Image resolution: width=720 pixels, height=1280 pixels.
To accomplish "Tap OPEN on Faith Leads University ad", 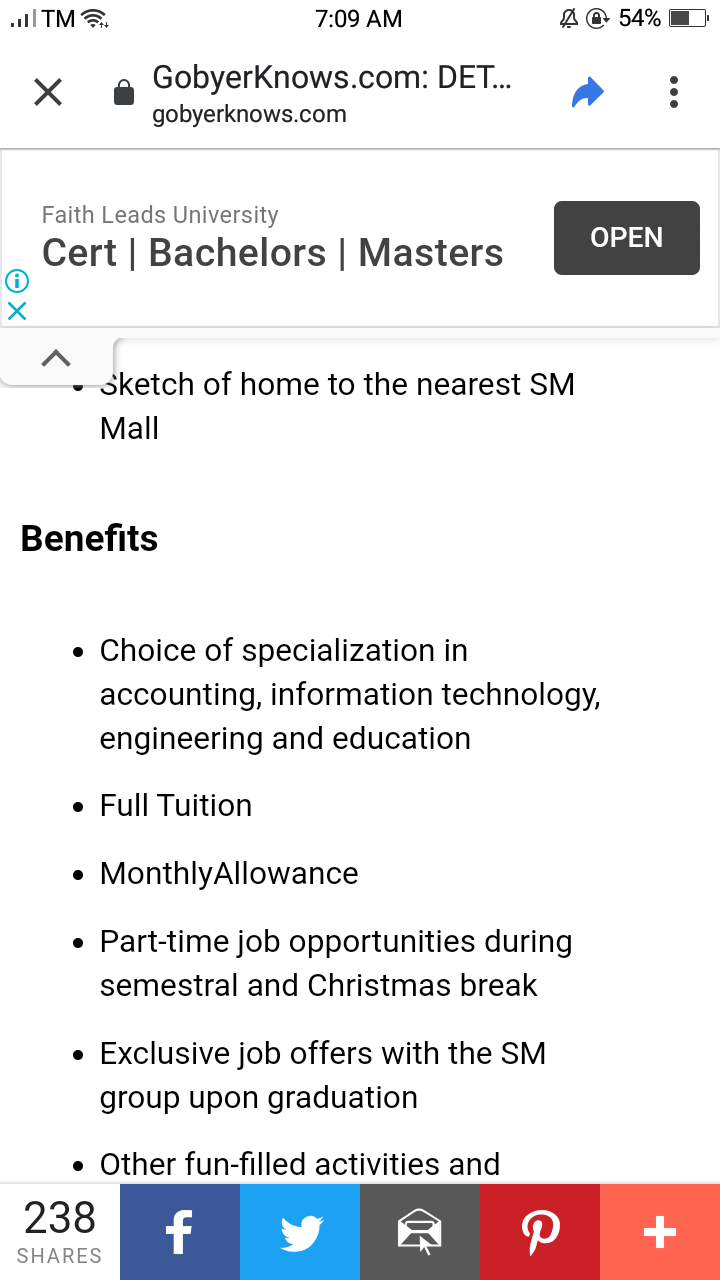I will click(627, 238).
